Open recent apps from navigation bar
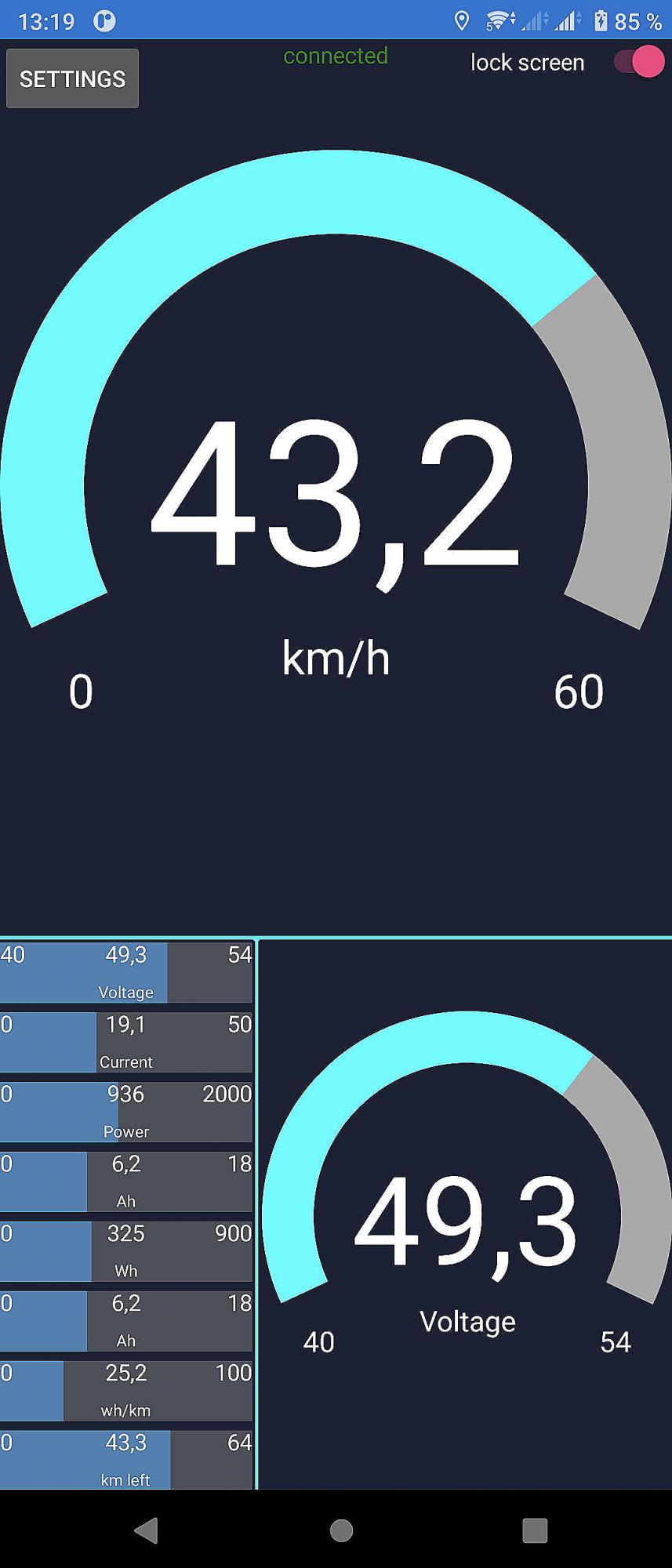Image resolution: width=672 pixels, height=1568 pixels. (534, 1530)
